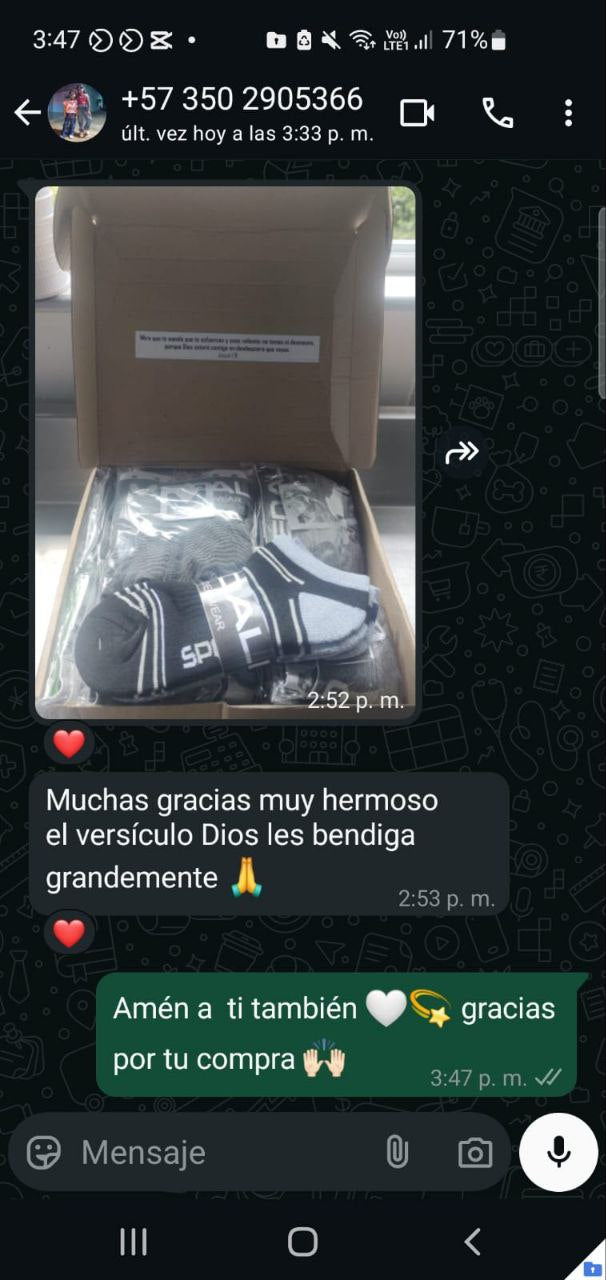Attach a file with the paperclip
This screenshot has height=1280, width=606.
click(397, 1152)
